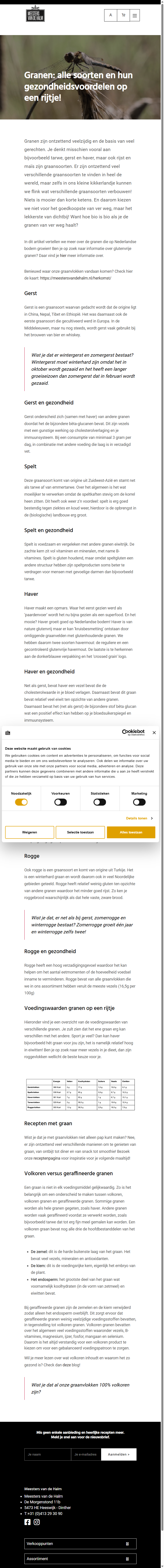Focus the Je e-mailadres field
Image resolution: width=164 pixels, height=1568 pixels.
86,1454
